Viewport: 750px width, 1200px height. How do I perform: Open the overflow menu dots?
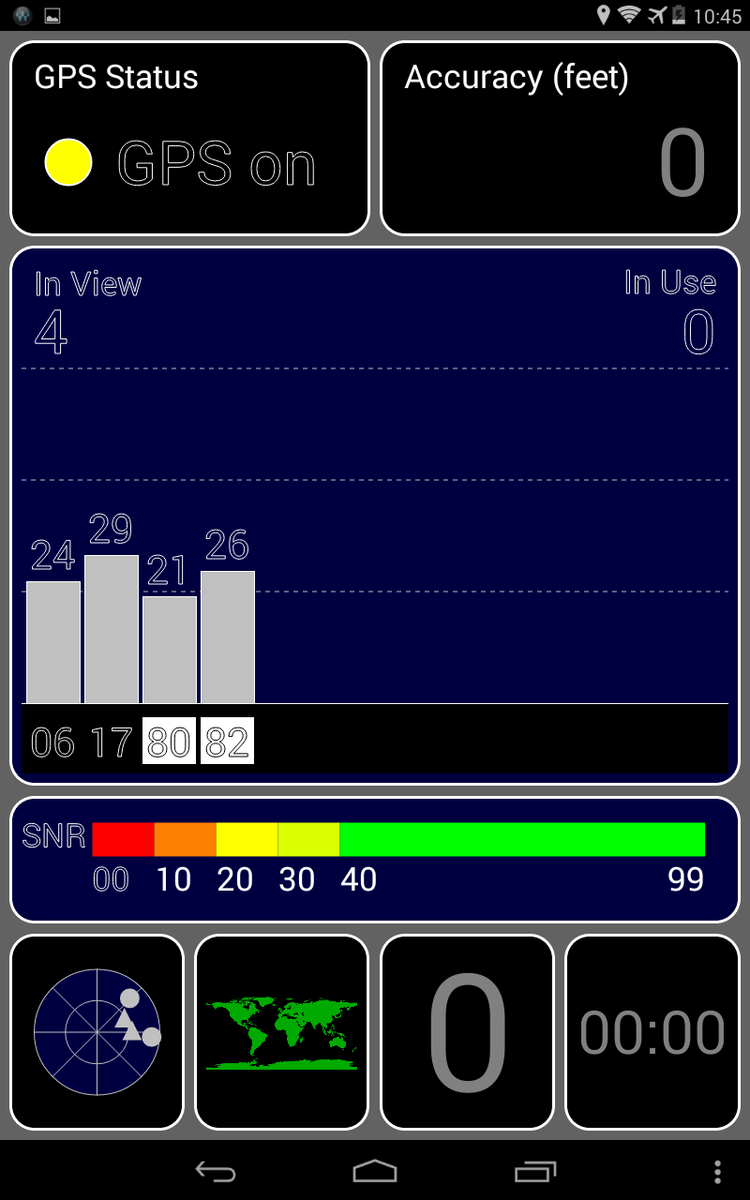pyautogui.click(x=718, y=1171)
